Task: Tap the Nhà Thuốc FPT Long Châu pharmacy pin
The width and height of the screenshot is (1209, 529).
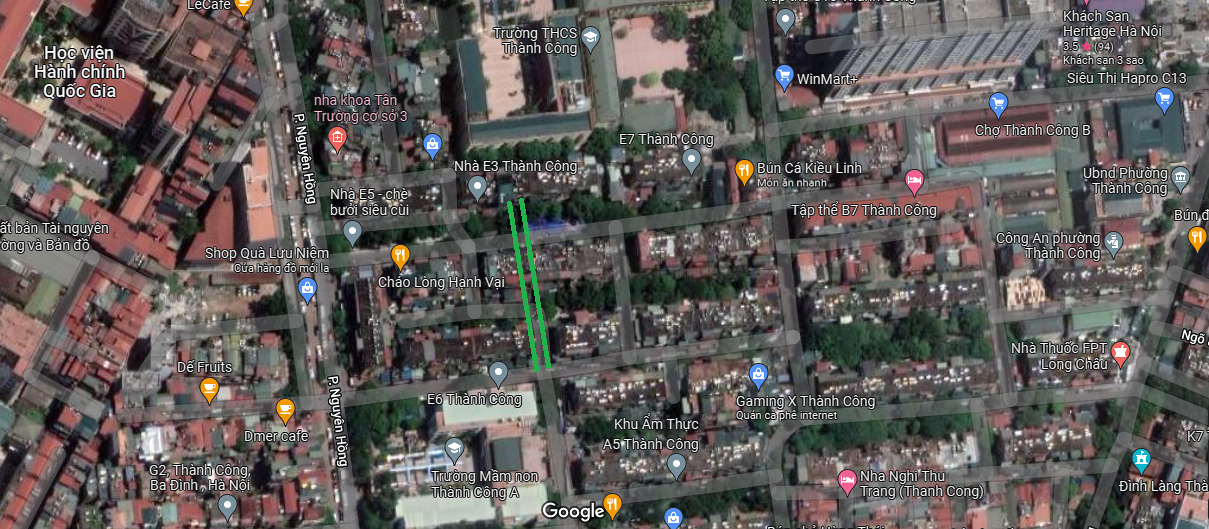Action: pyautogui.click(x=1120, y=351)
